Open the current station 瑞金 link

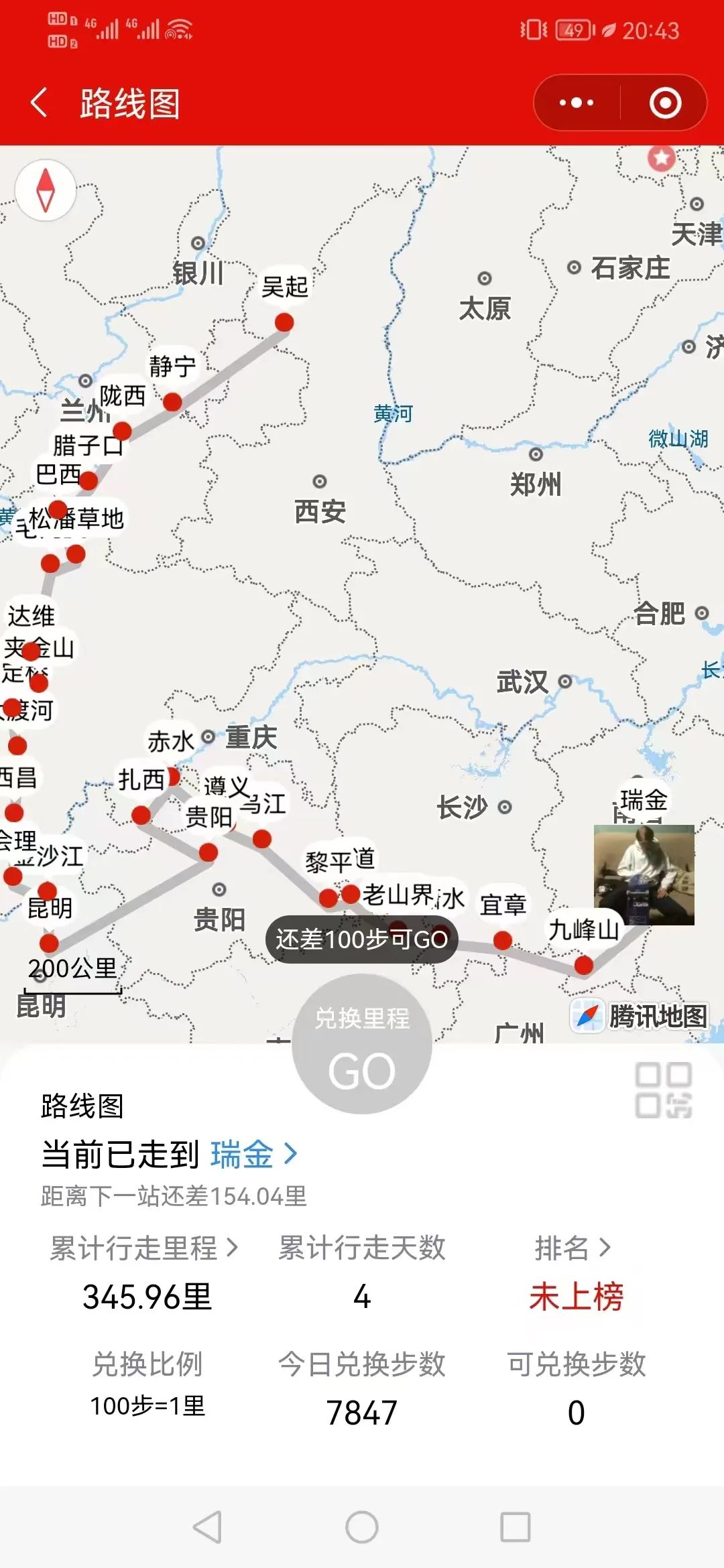[253, 1154]
